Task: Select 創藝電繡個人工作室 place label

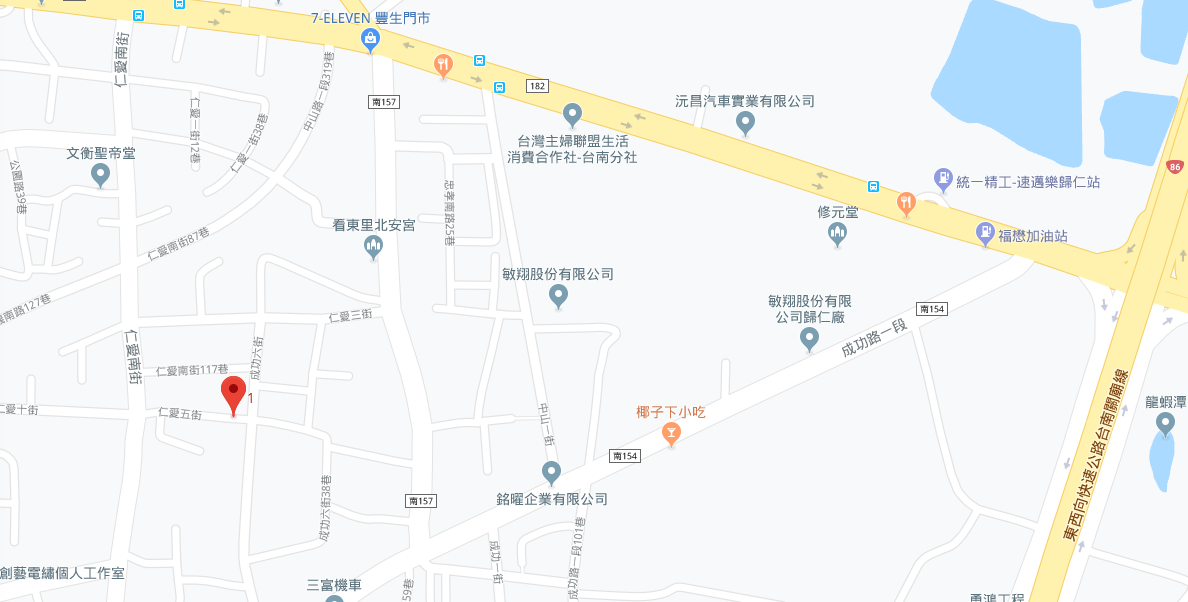Action: tap(62, 573)
